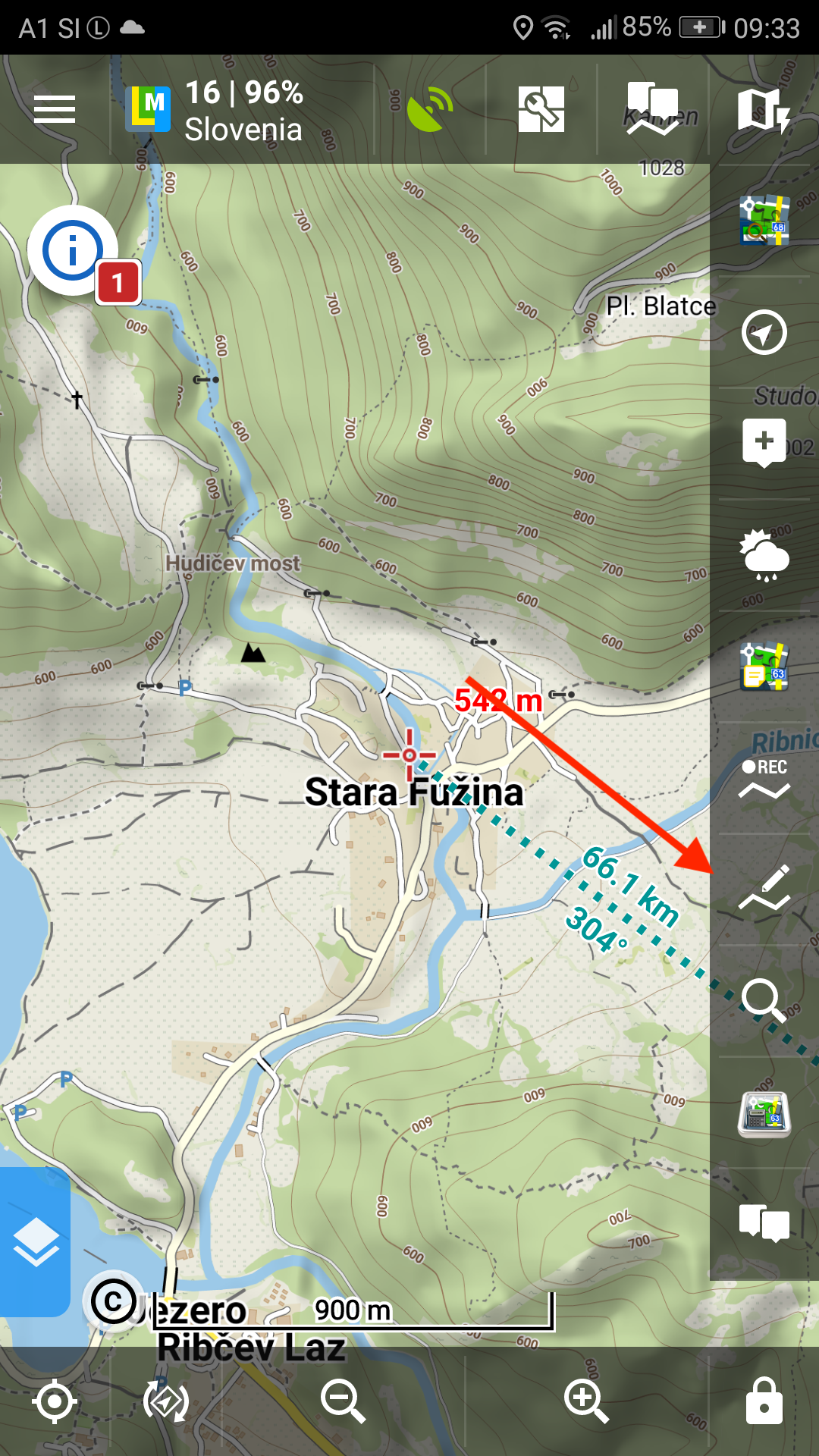The height and width of the screenshot is (1456, 819).
Task: Open the search magnifier in the side panel
Action: (x=764, y=1001)
